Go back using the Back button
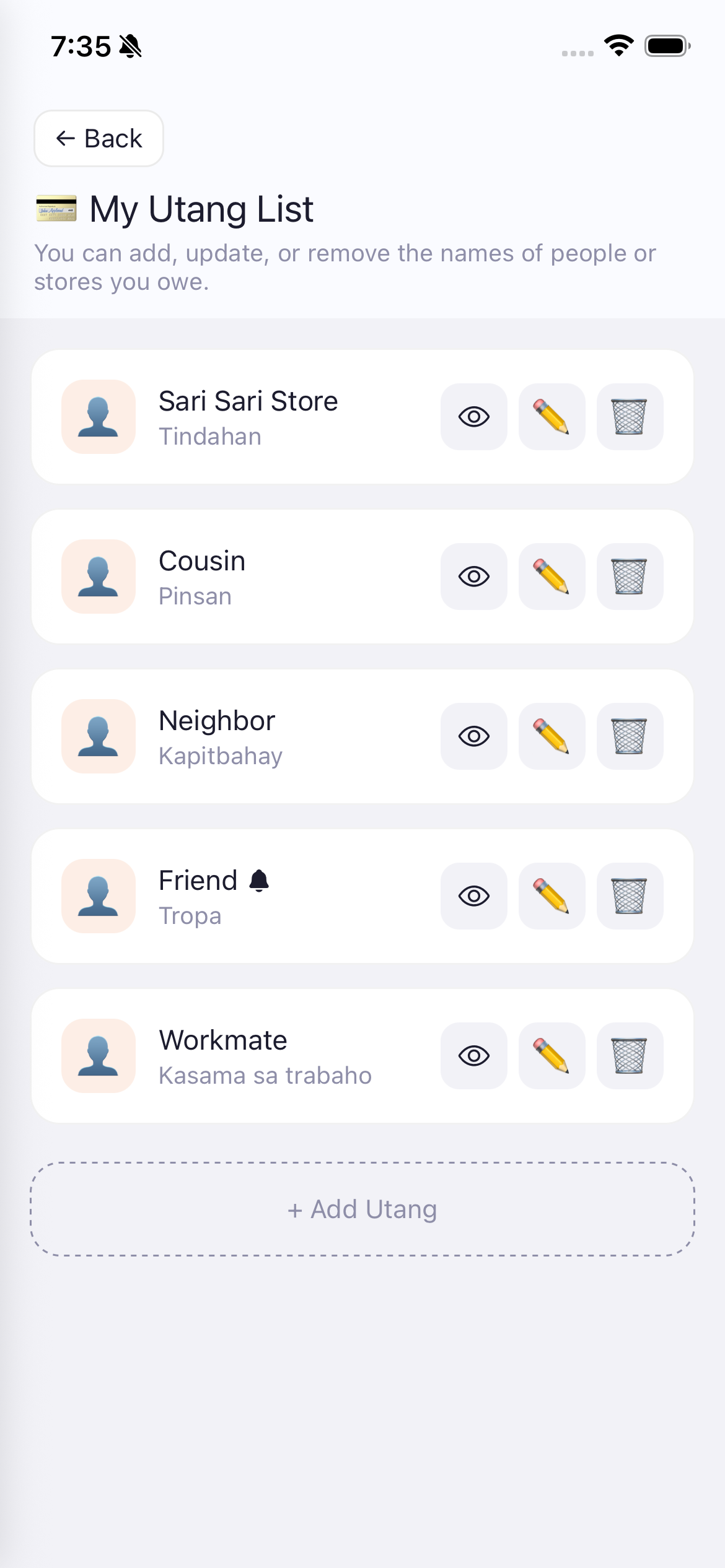This screenshot has height=1568, width=725. click(x=98, y=138)
